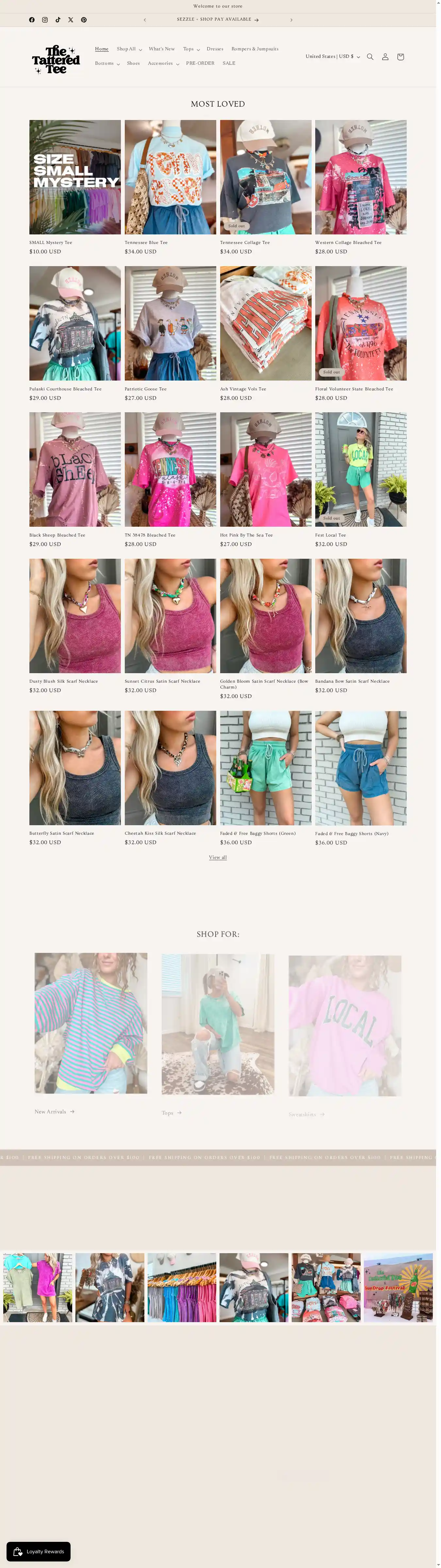441x1568 pixels.
Task: Open the search icon in the header
Action: 370,57
